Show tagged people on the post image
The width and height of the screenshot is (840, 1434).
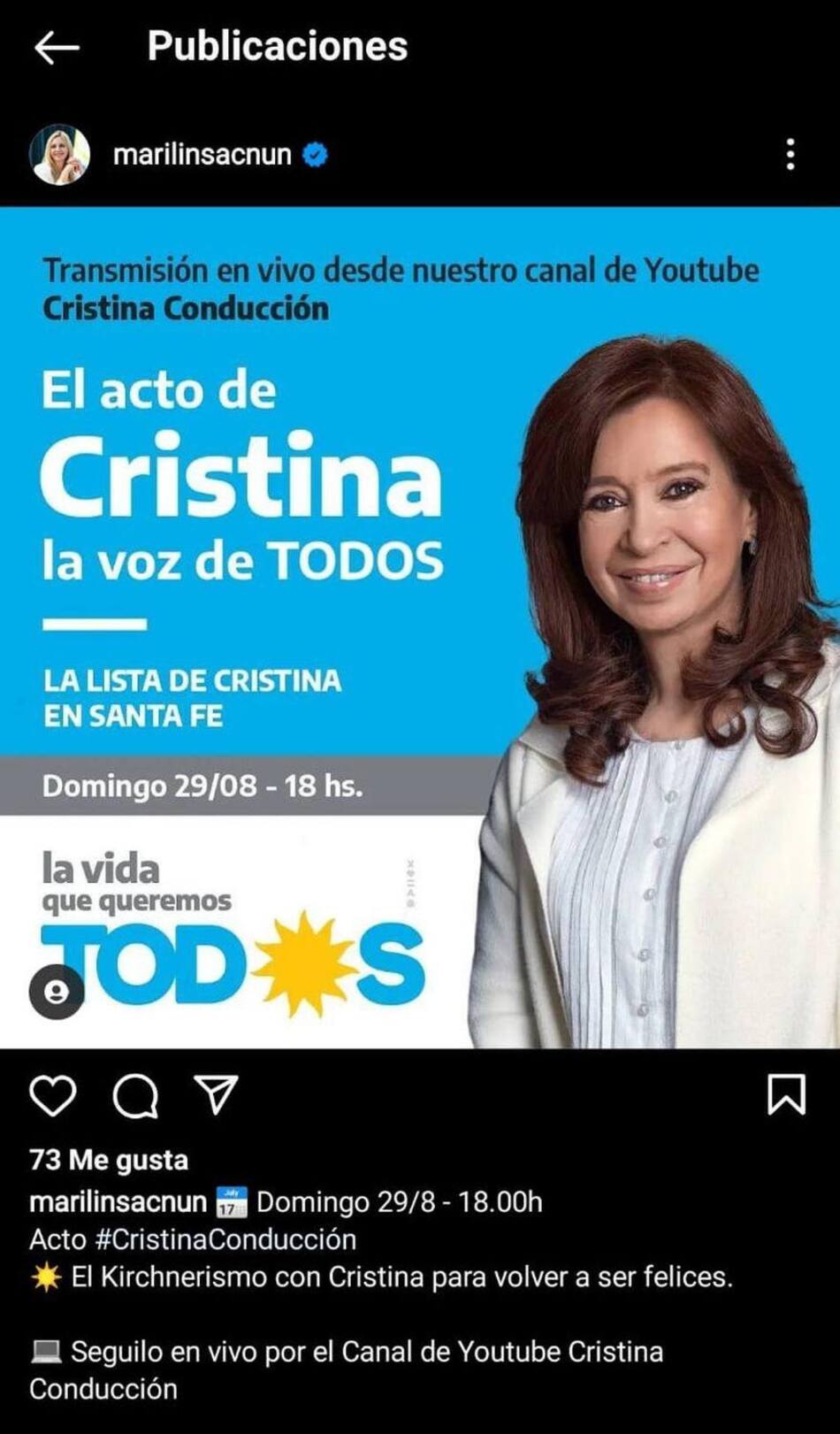(x=56, y=992)
